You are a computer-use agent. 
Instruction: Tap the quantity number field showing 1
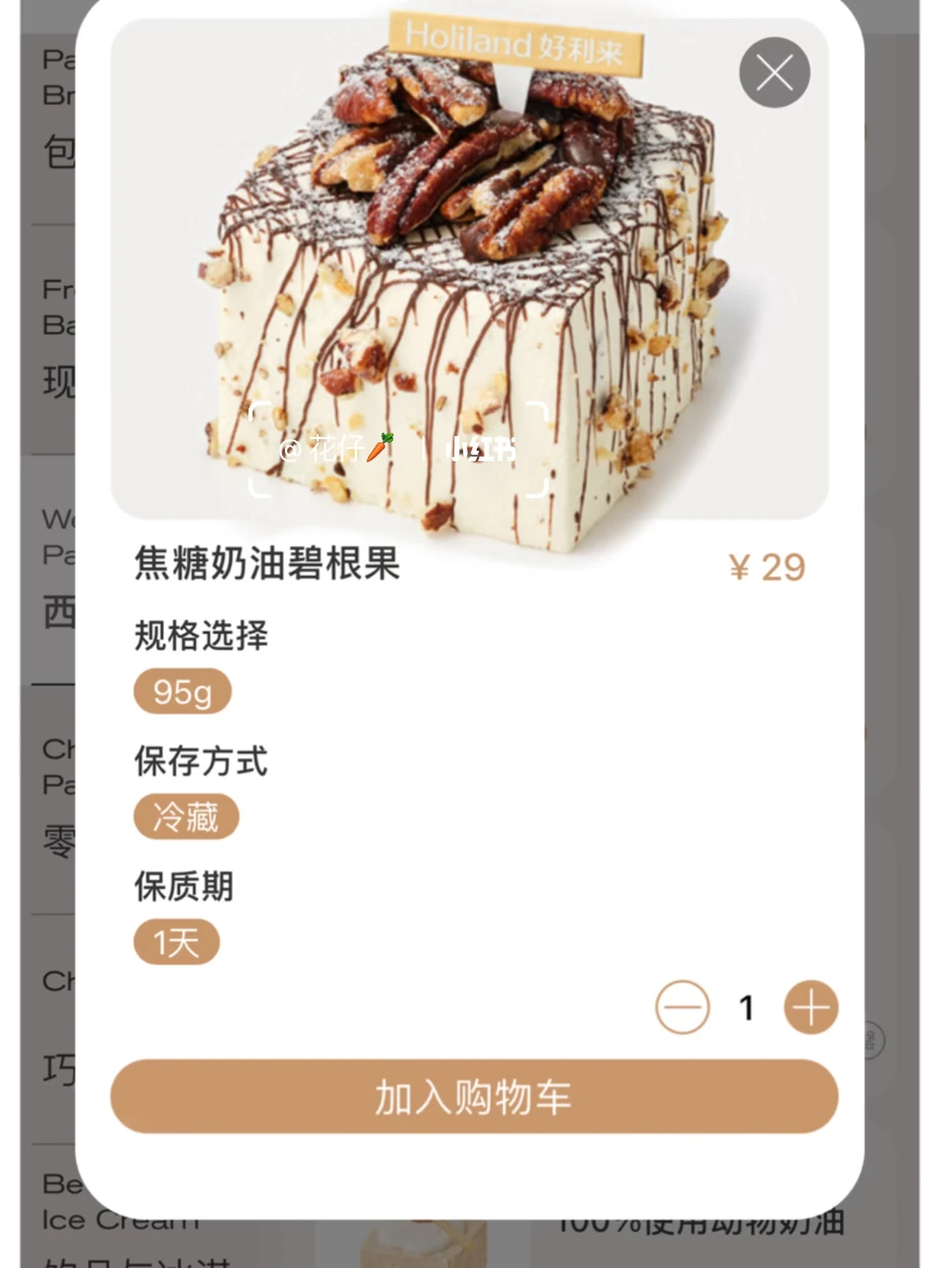[x=747, y=1006]
